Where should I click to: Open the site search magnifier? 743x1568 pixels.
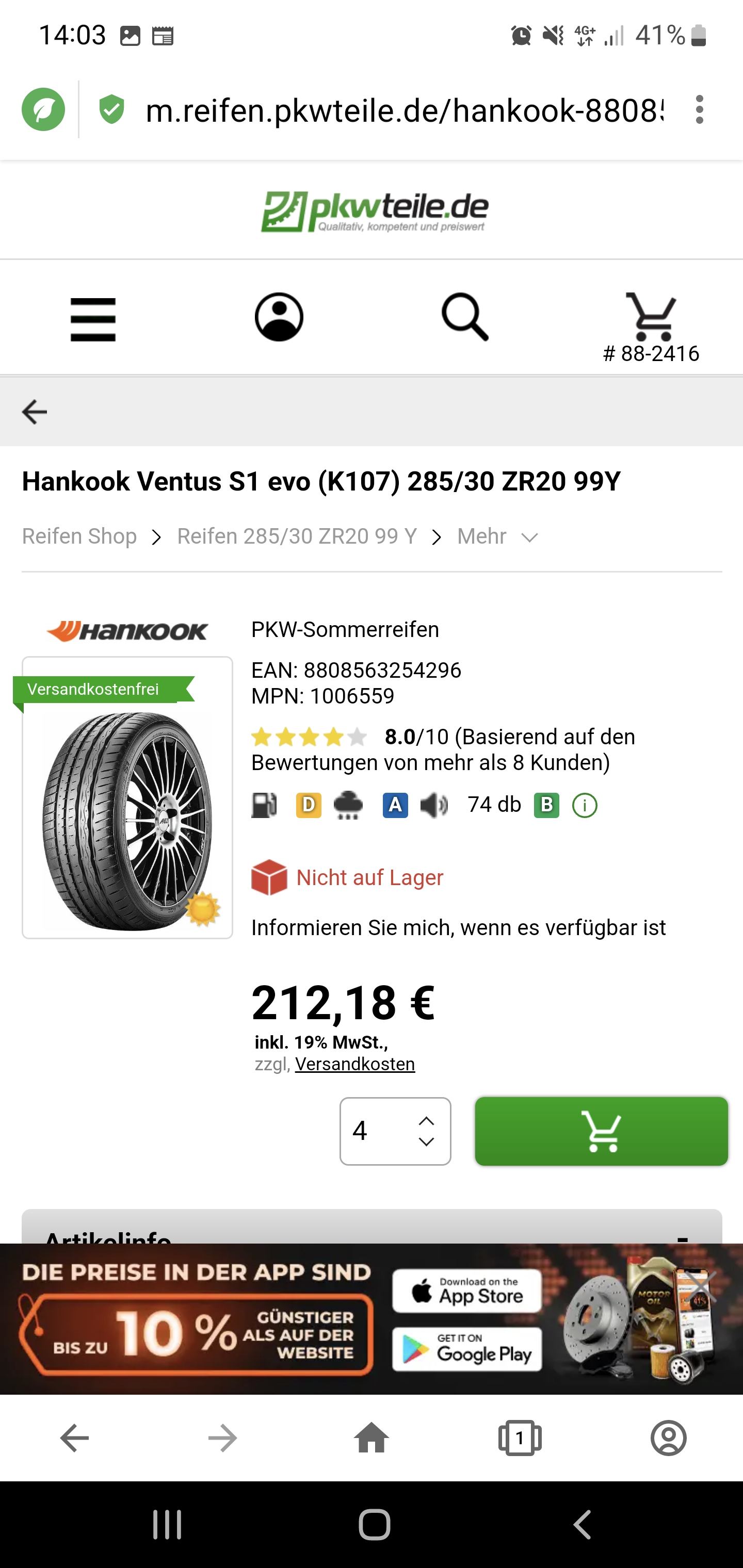pyautogui.click(x=465, y=317)
